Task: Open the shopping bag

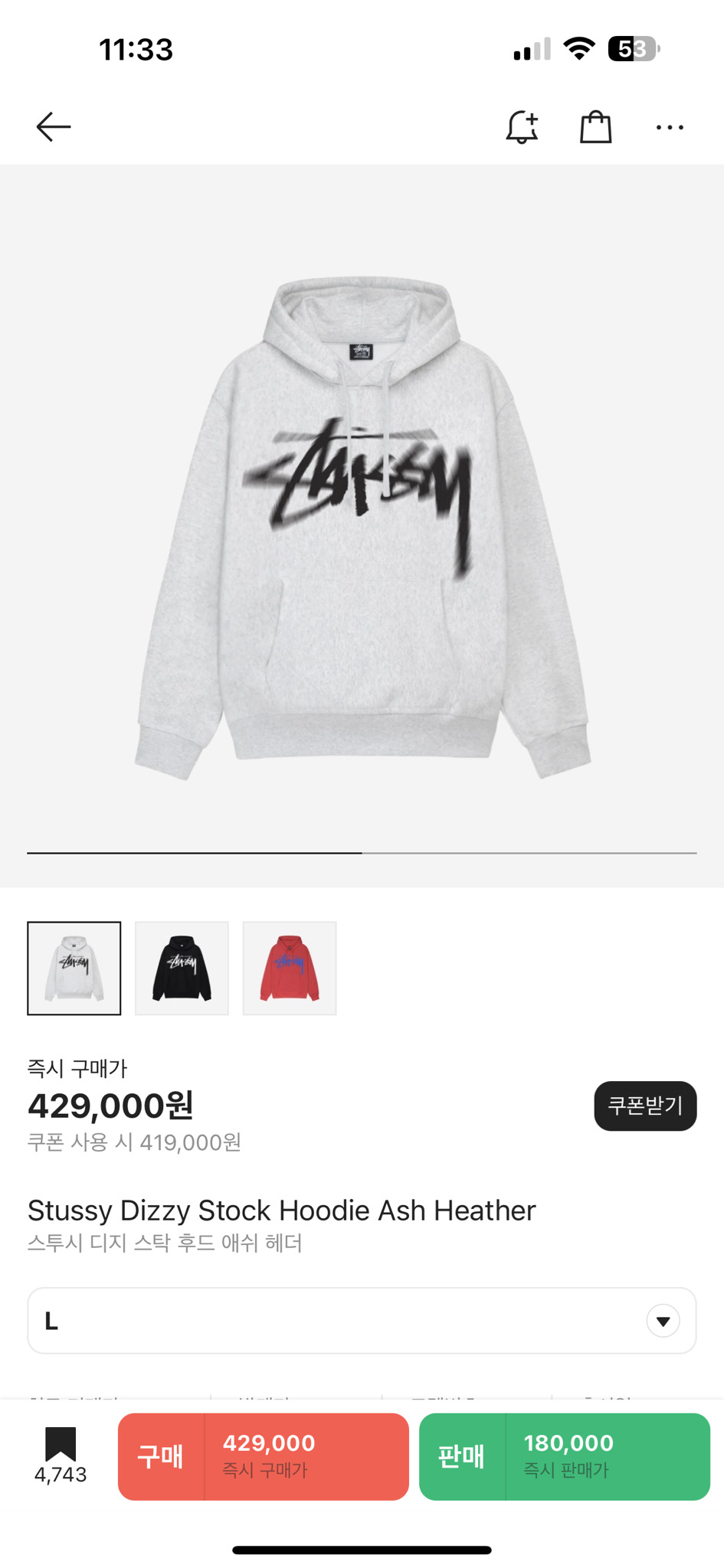Action: click(x=595, y=126)
